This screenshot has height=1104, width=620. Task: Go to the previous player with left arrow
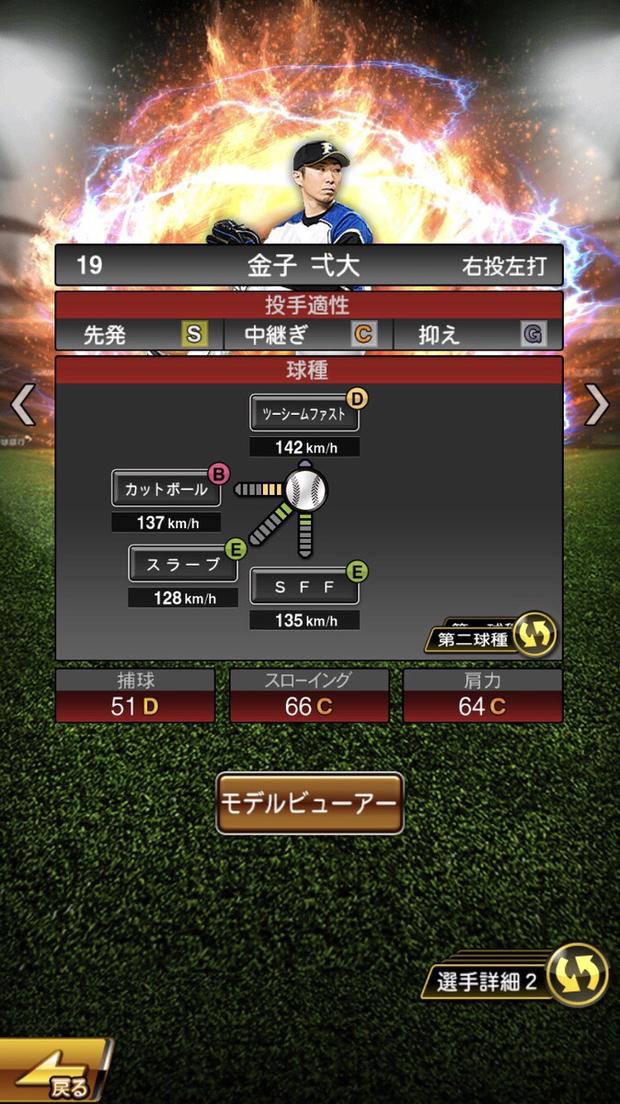click(x=22, y=405)
